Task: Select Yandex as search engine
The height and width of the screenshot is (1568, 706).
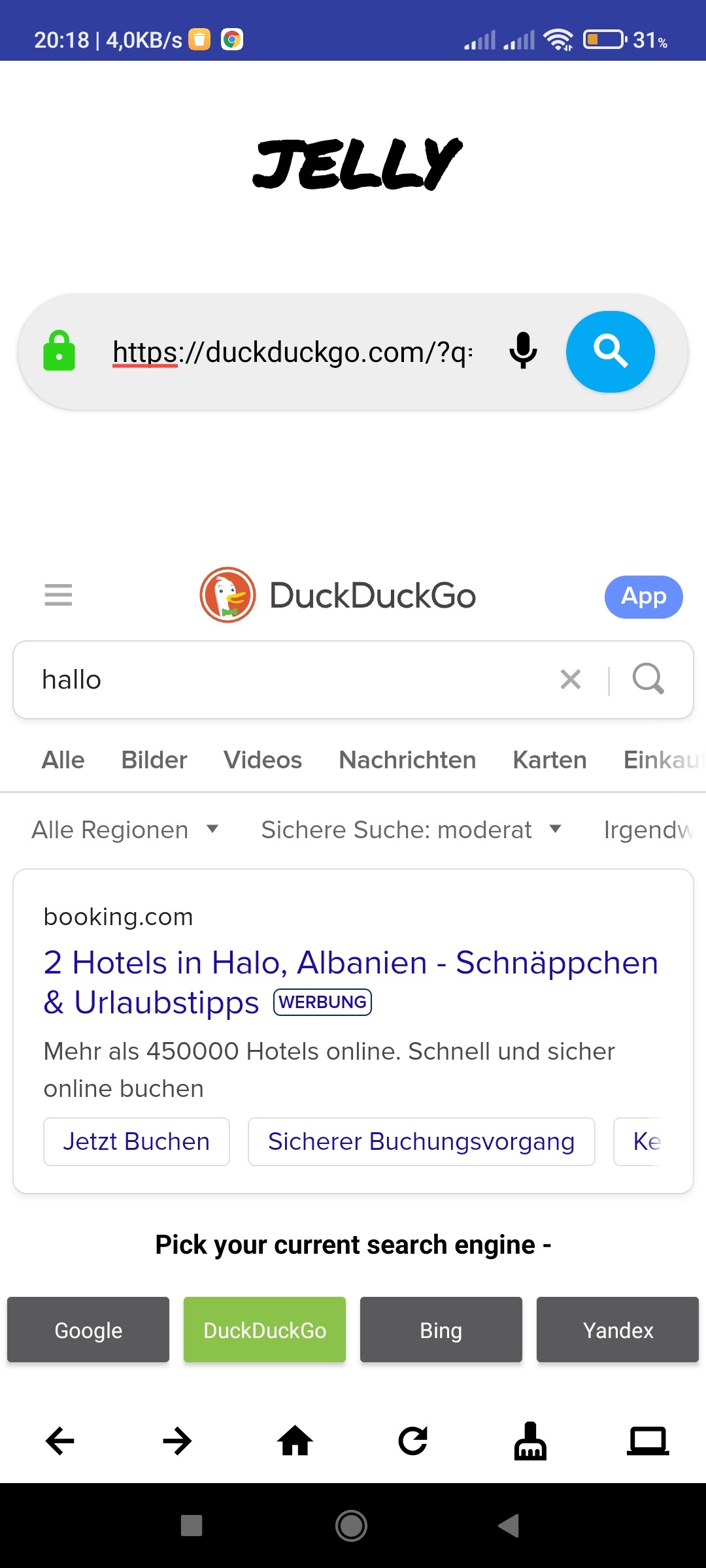Action: click(x=618, y=1330)
